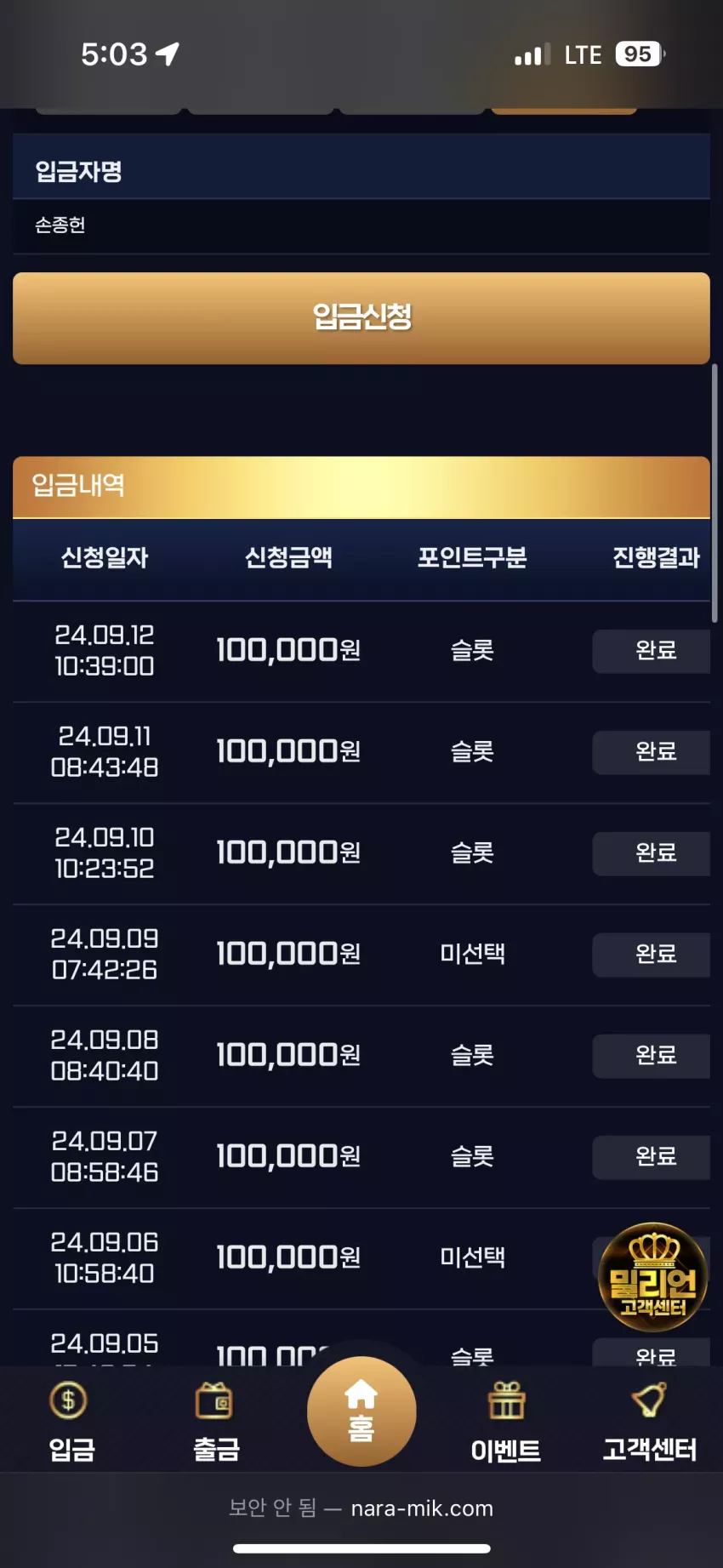723x1568 pixels.
Task: Tap the 입금신청 gold button
Action: pos(361,318)
